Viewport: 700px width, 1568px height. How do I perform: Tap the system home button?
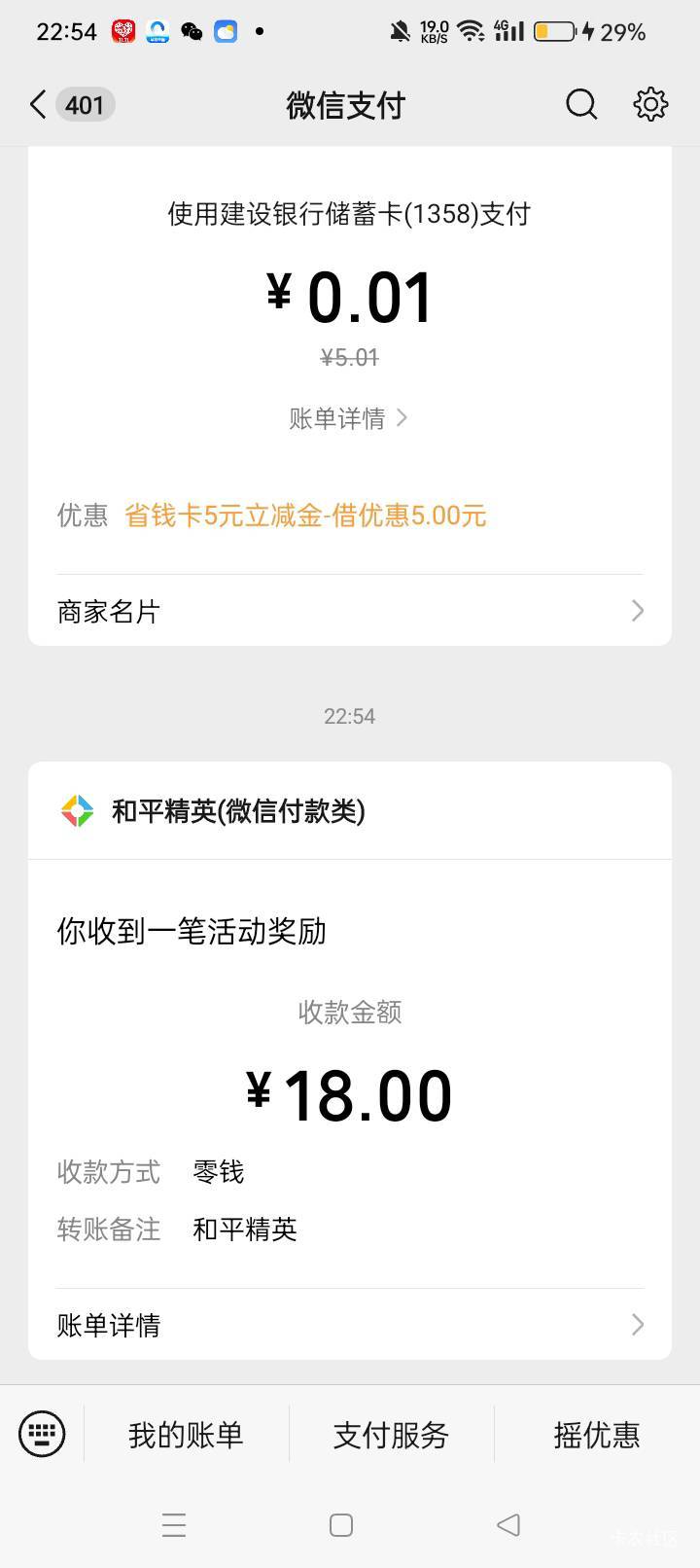[341, 1525]
